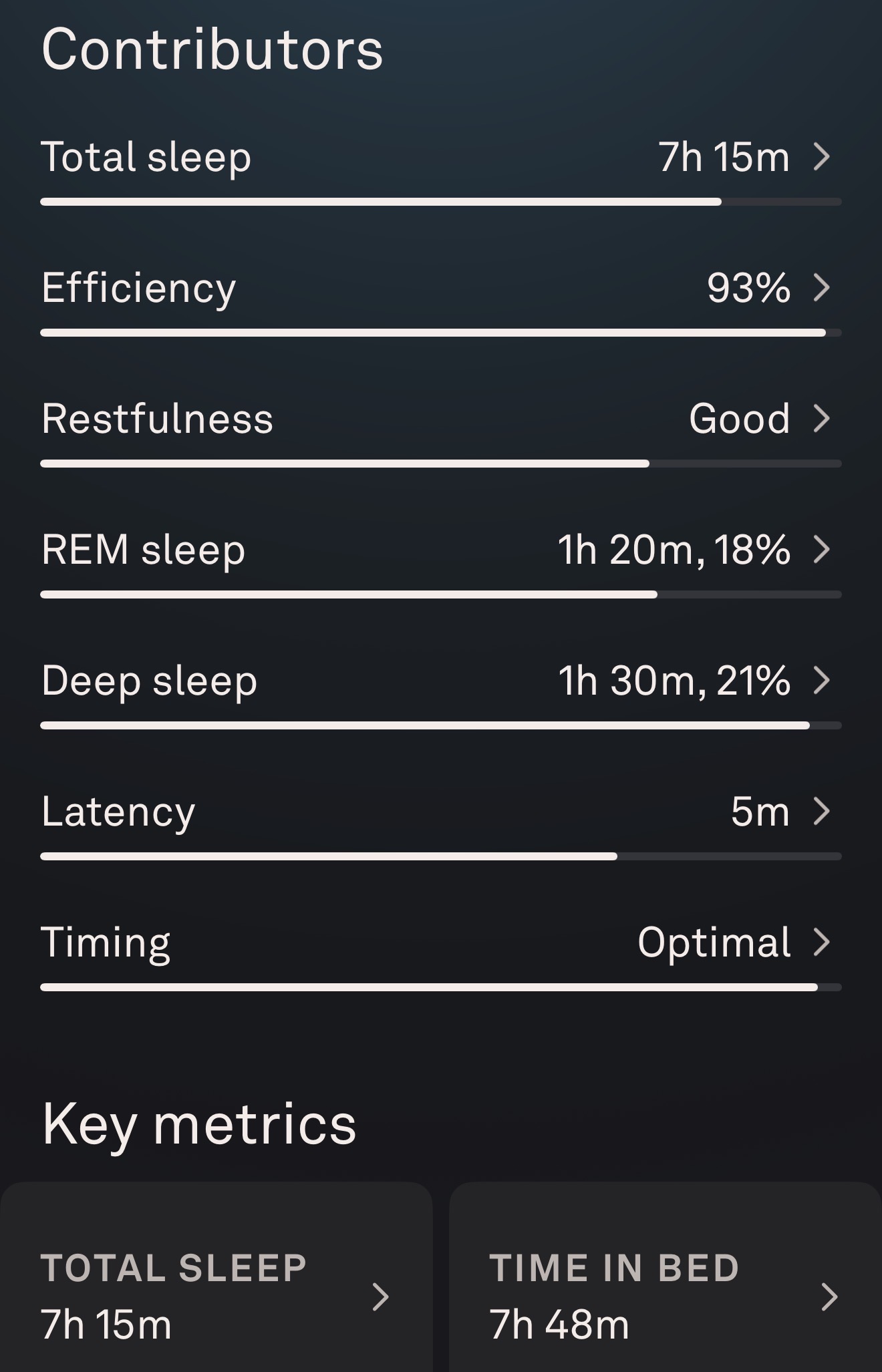Viewport: 882px width, 1372px height.
Task: Show REM sleep breakdown
Action: coord(440,550)
